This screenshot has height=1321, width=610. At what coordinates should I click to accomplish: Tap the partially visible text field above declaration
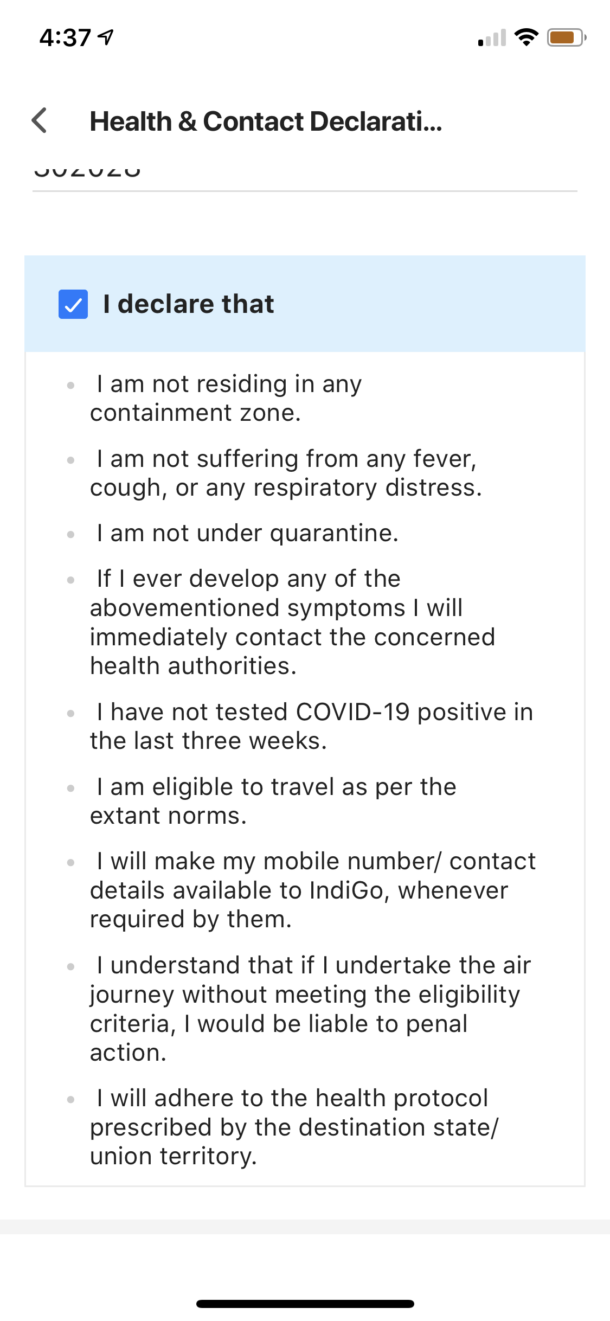tap(304, 174)
